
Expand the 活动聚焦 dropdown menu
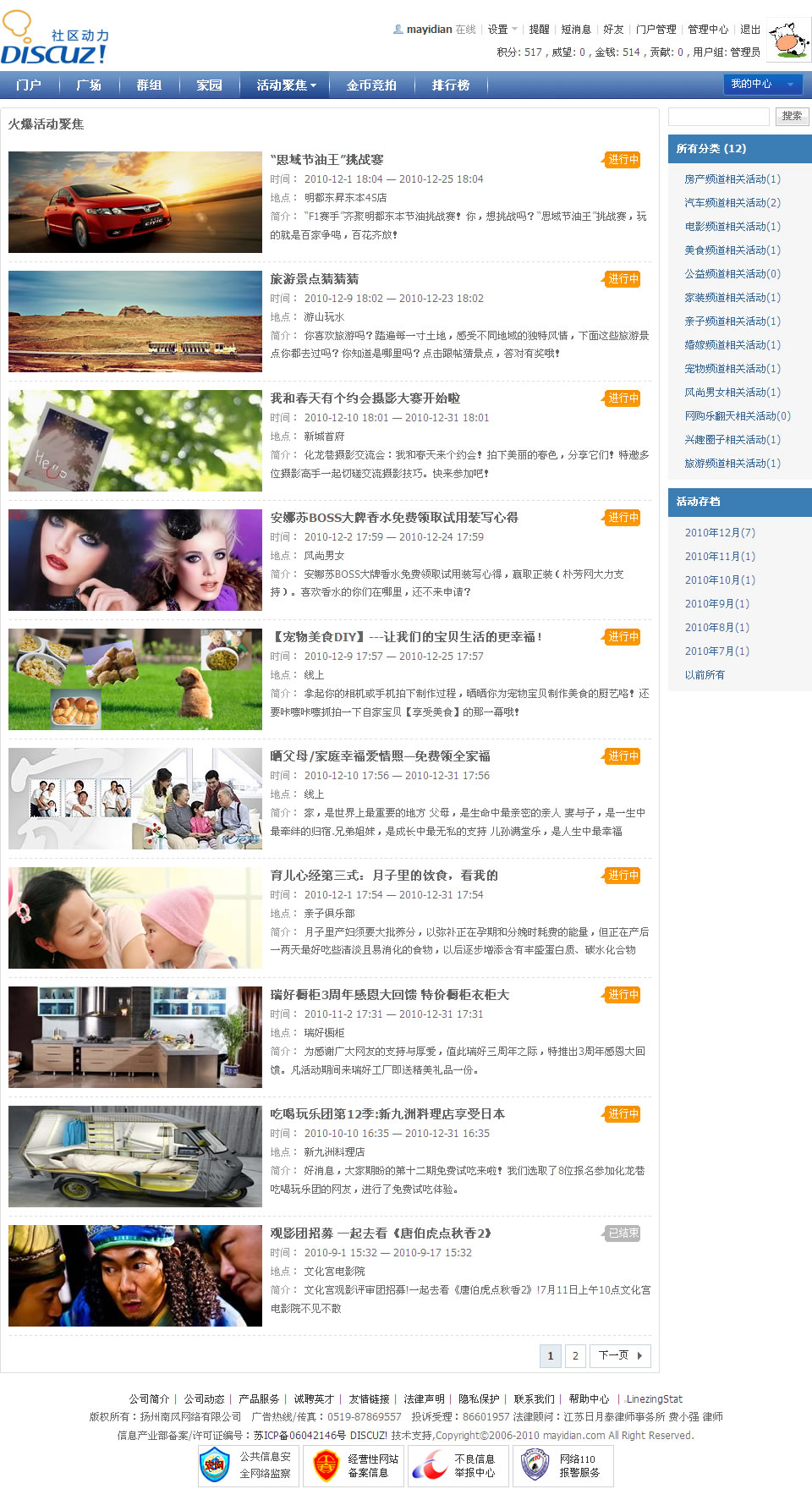tap(286, 85)
